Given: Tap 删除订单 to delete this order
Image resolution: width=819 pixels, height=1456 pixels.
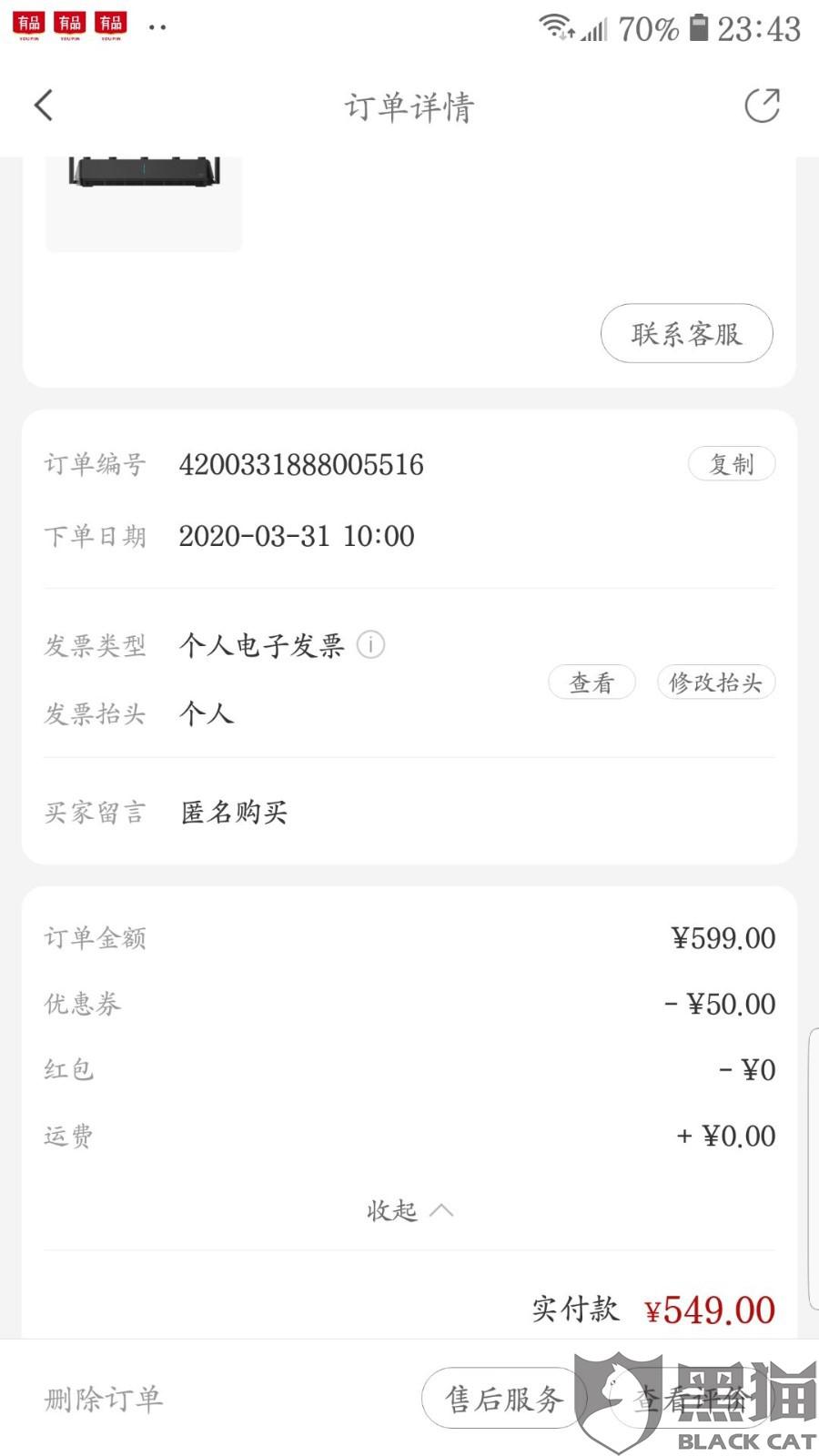Looking at the screenshot, I should point(103,1399).
